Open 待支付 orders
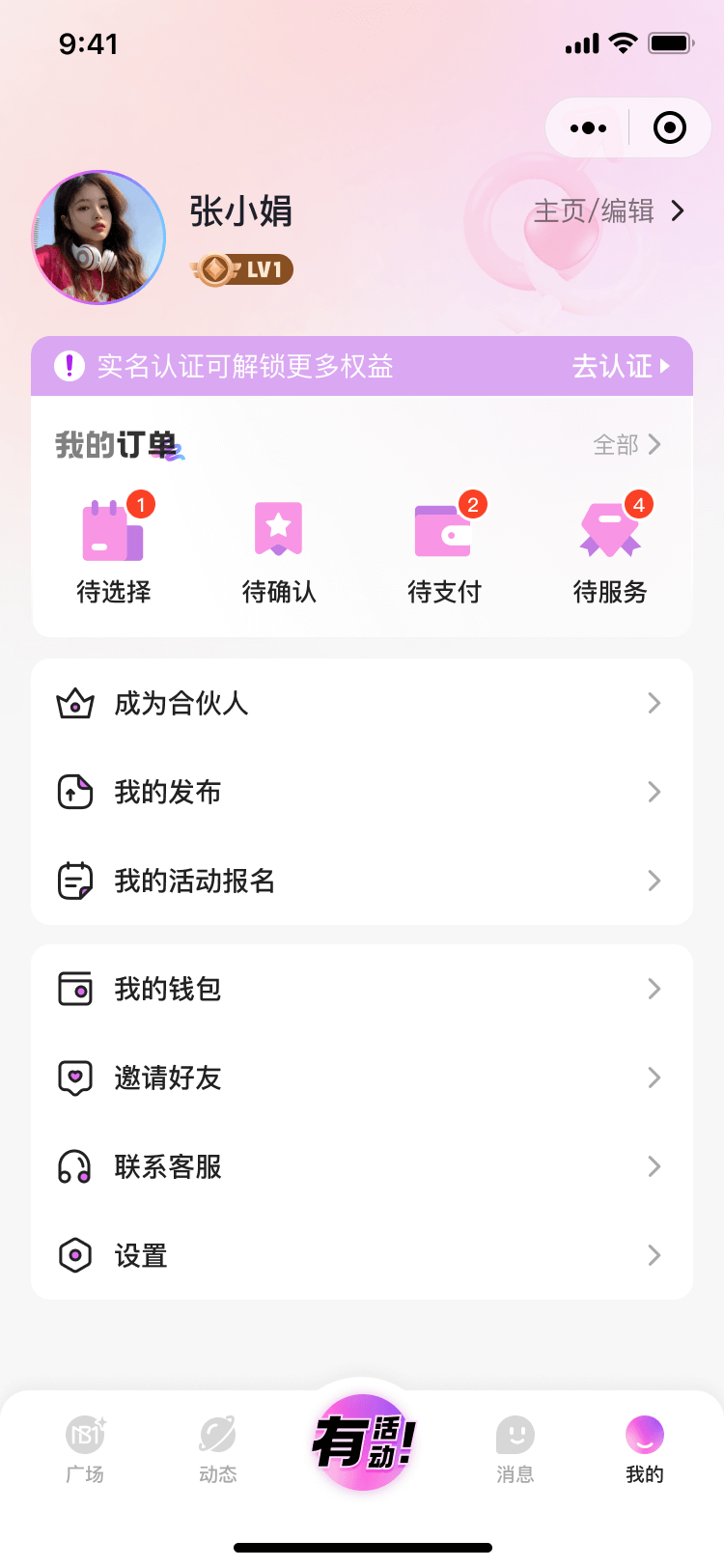The width and height of the screenshot is (724, 1568). 444,550
